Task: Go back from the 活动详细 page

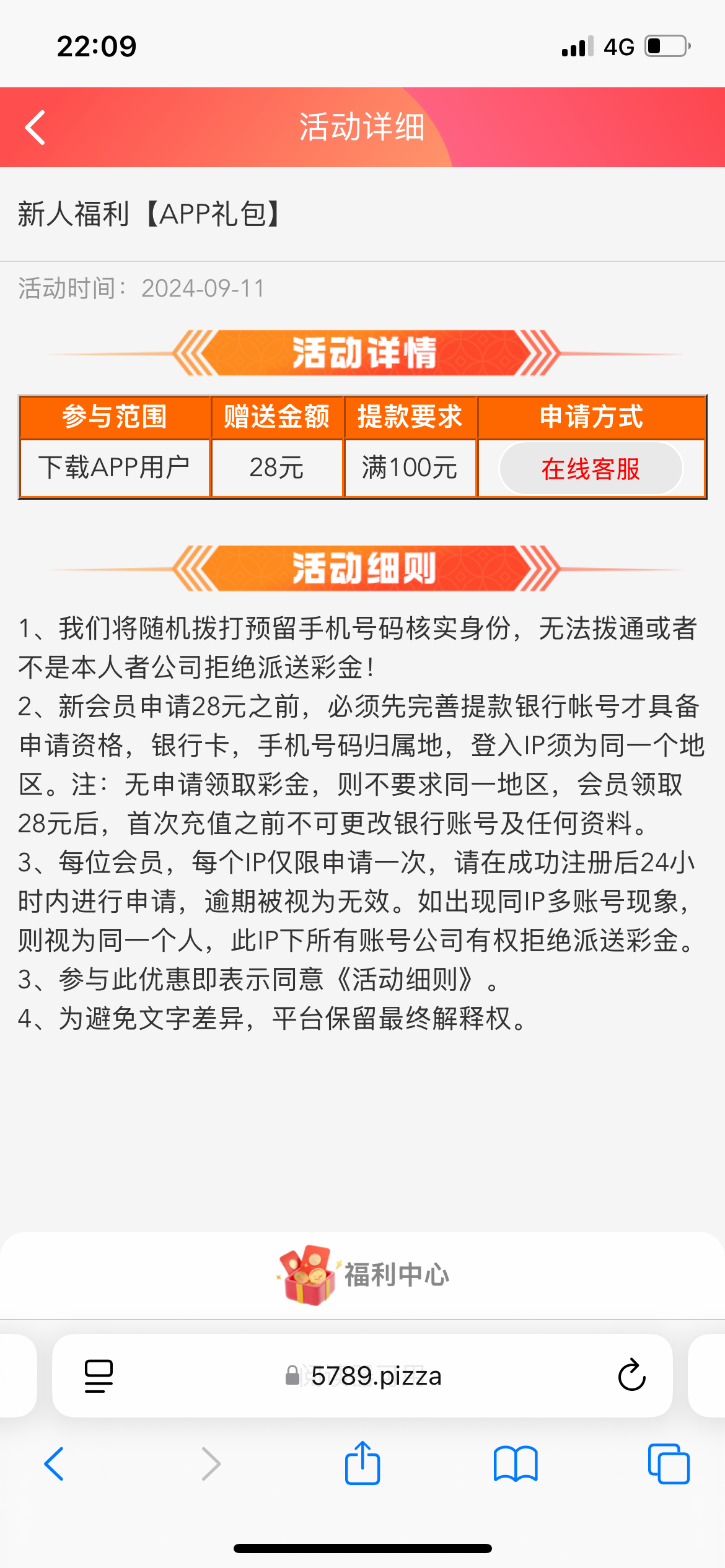Action: pyautogui.click(x=35, y=128)
